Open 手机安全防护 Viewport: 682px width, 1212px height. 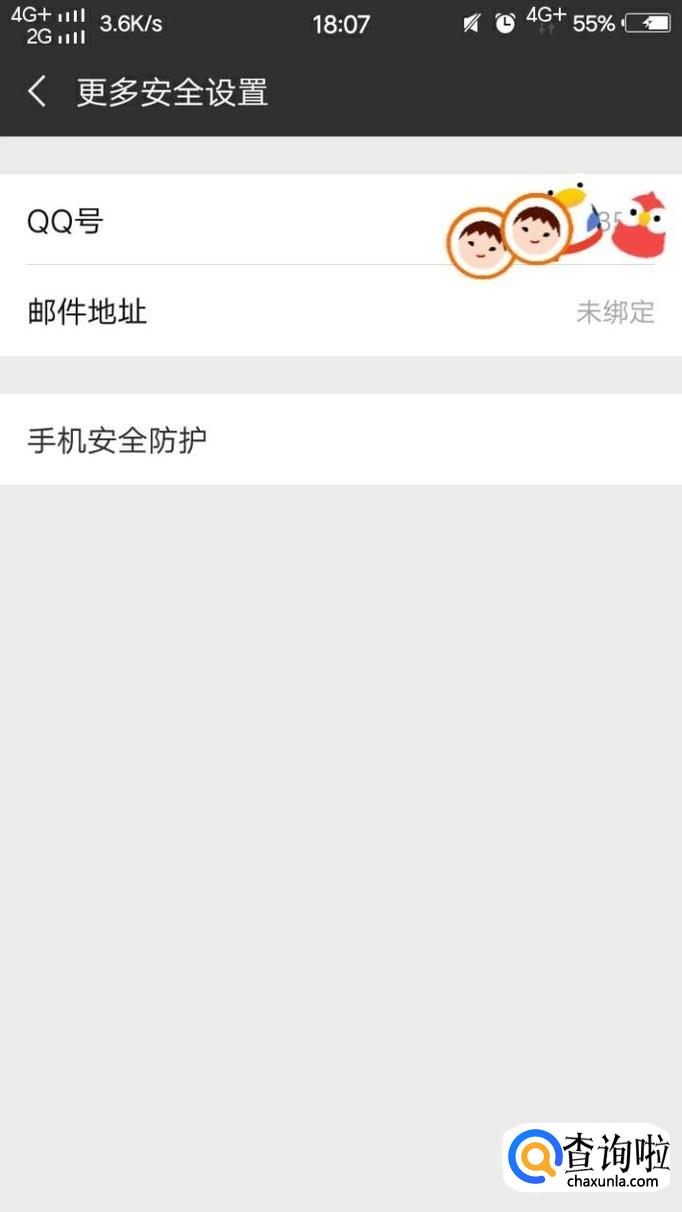[x=340, y=440]
